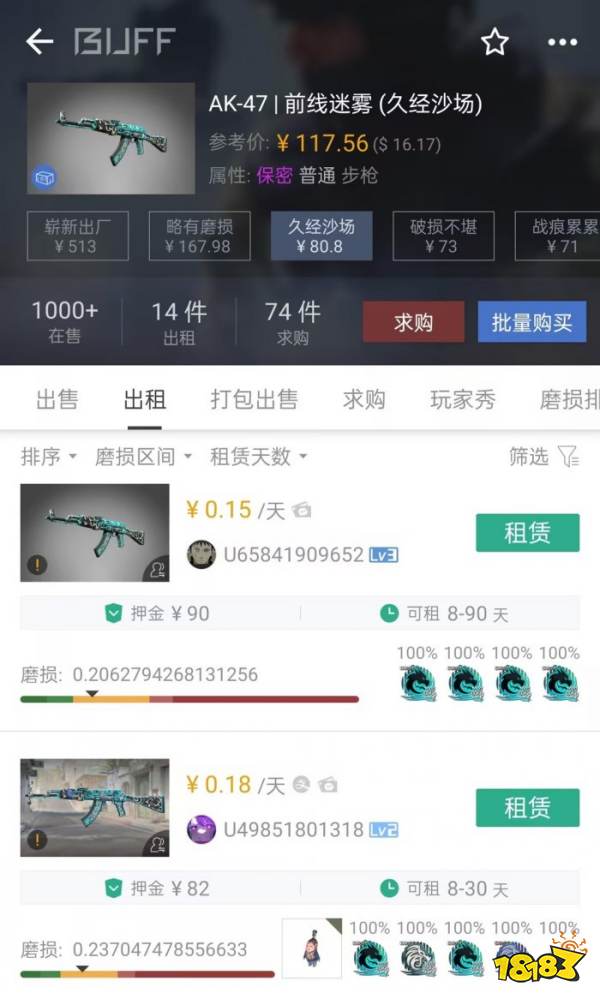Expand the 磨损区间 dropdown
The width and height of the screenshot is (600, 999).
coord(143,457)
